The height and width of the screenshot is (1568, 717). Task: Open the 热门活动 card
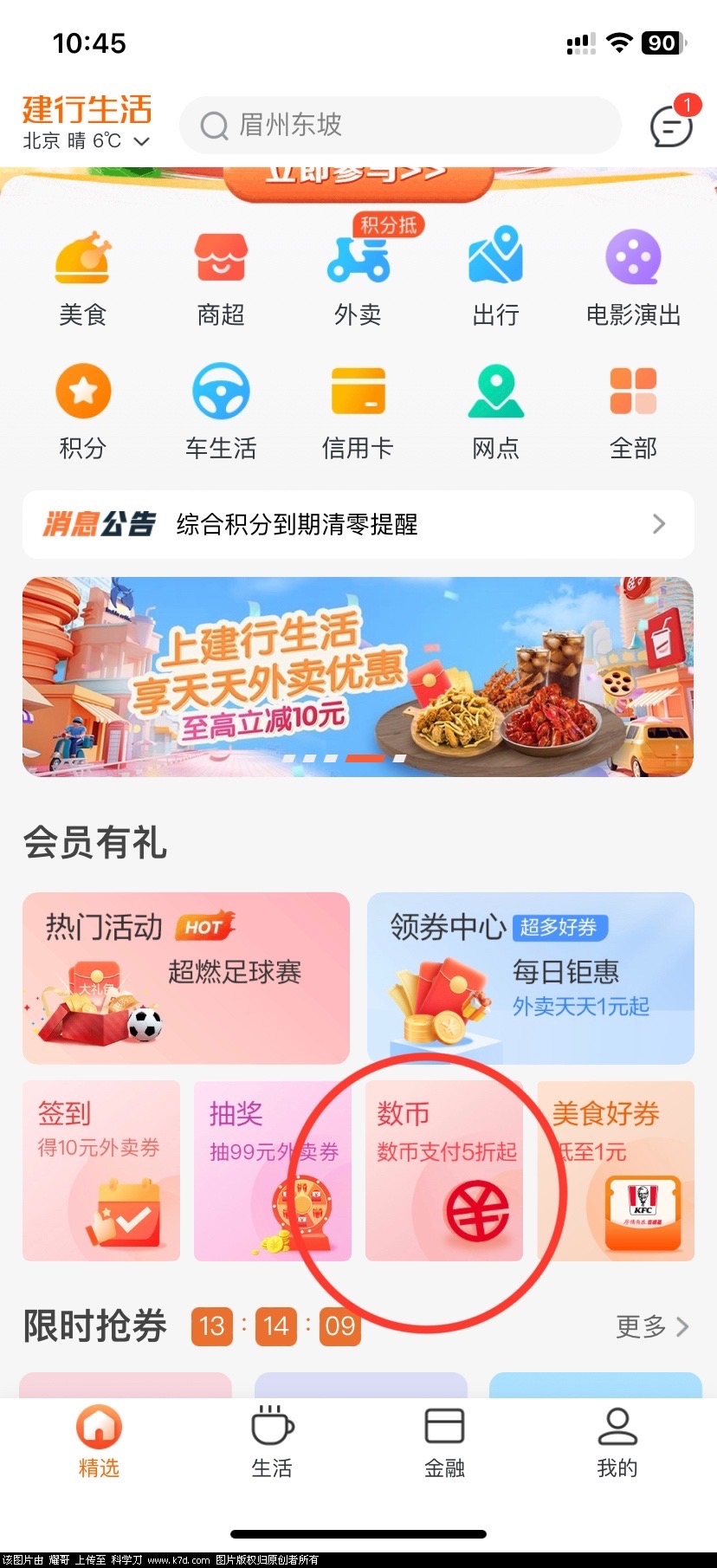pos(186,978)
